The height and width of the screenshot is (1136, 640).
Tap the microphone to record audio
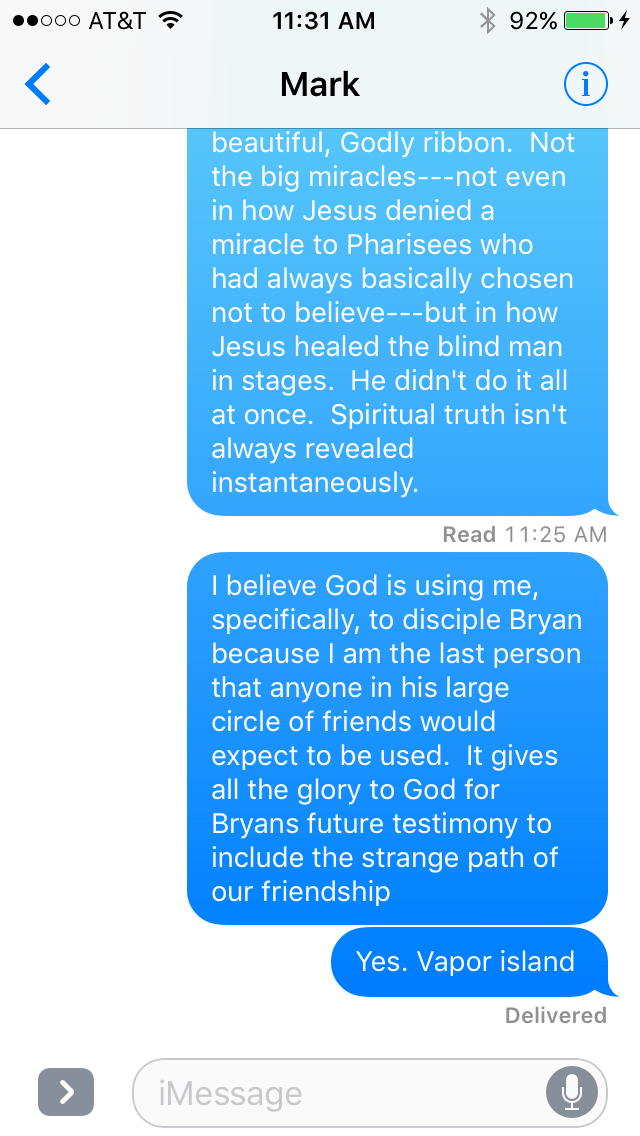click(572, 1092)
